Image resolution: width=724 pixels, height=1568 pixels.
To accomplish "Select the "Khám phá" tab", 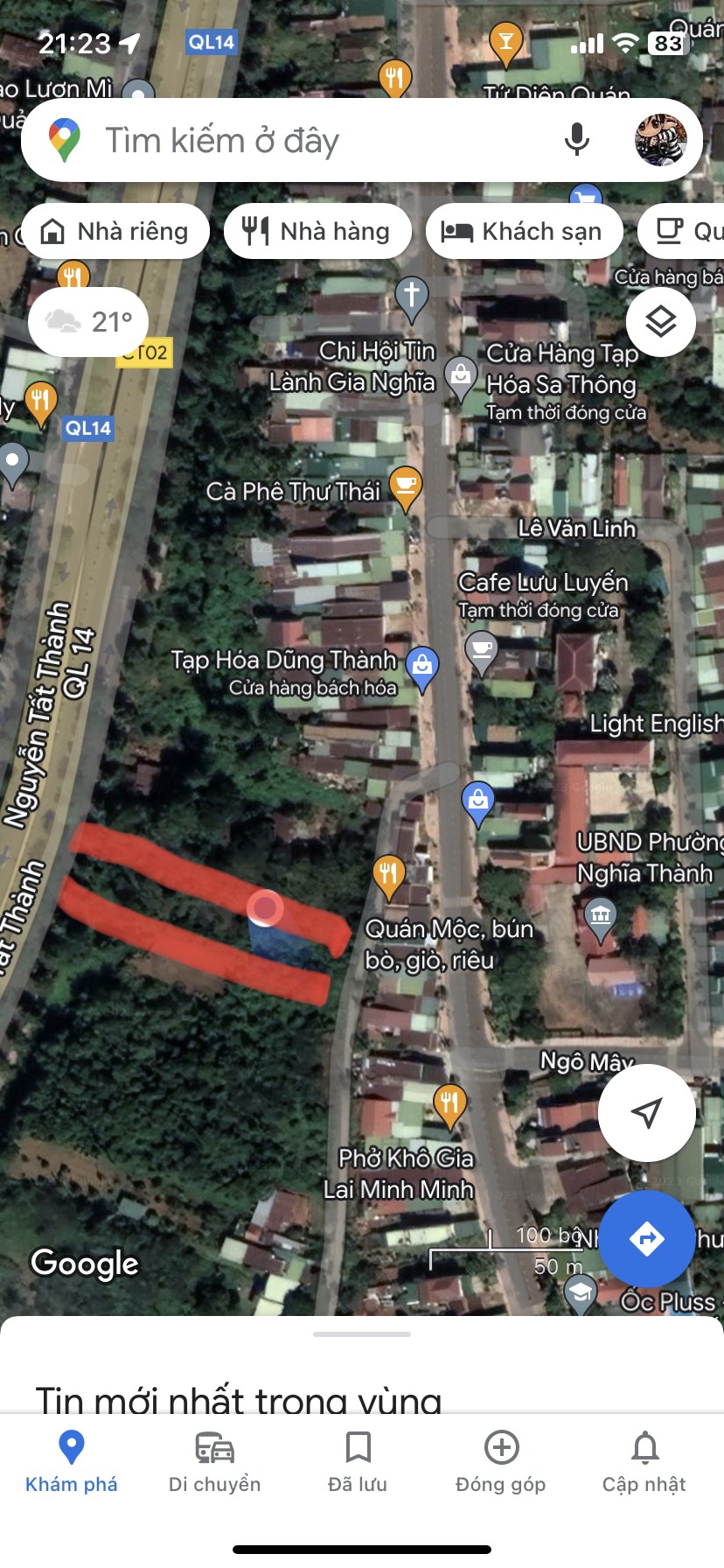I will click(x=72, y=1462).
